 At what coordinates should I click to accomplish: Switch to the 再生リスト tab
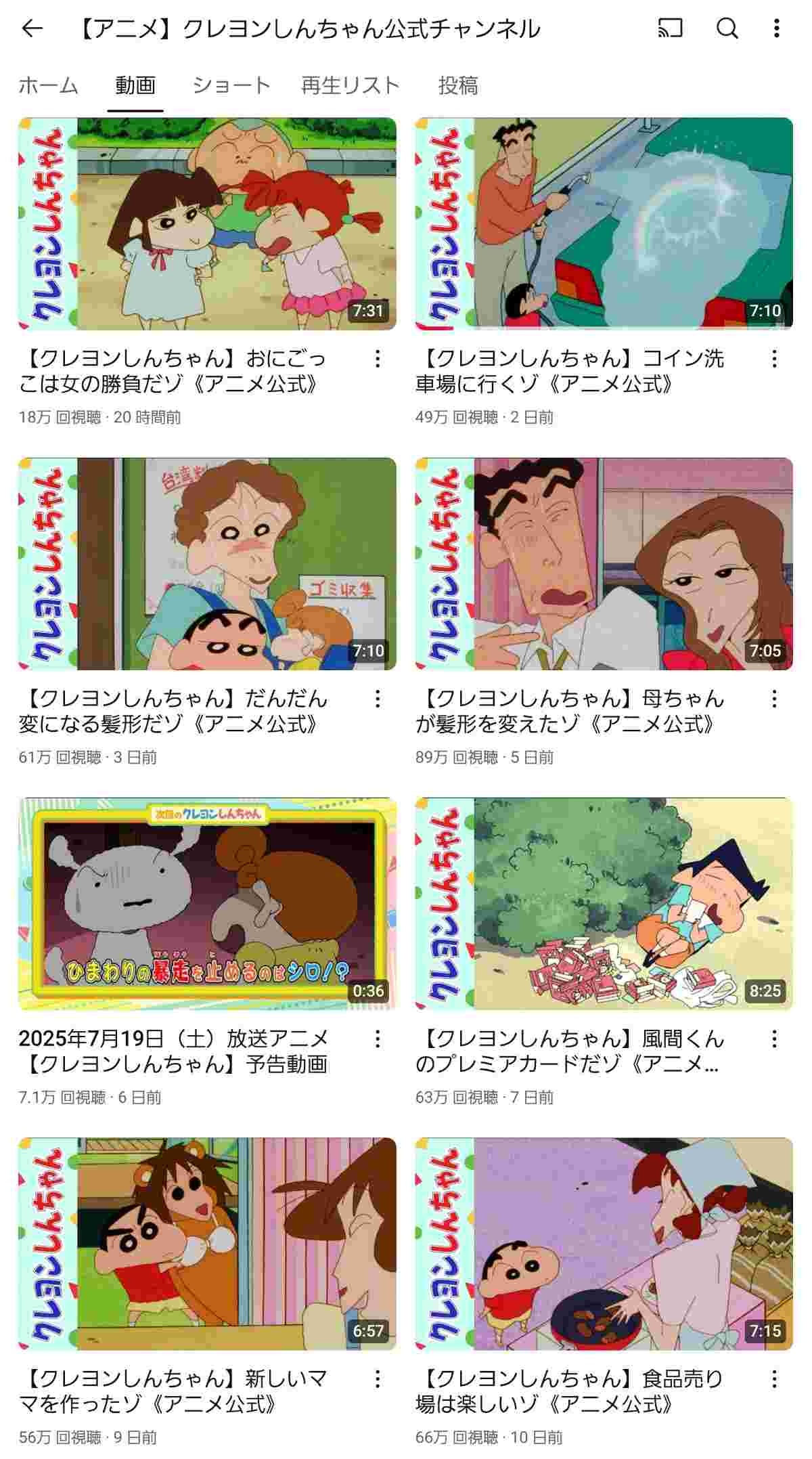tap(350, 85)
